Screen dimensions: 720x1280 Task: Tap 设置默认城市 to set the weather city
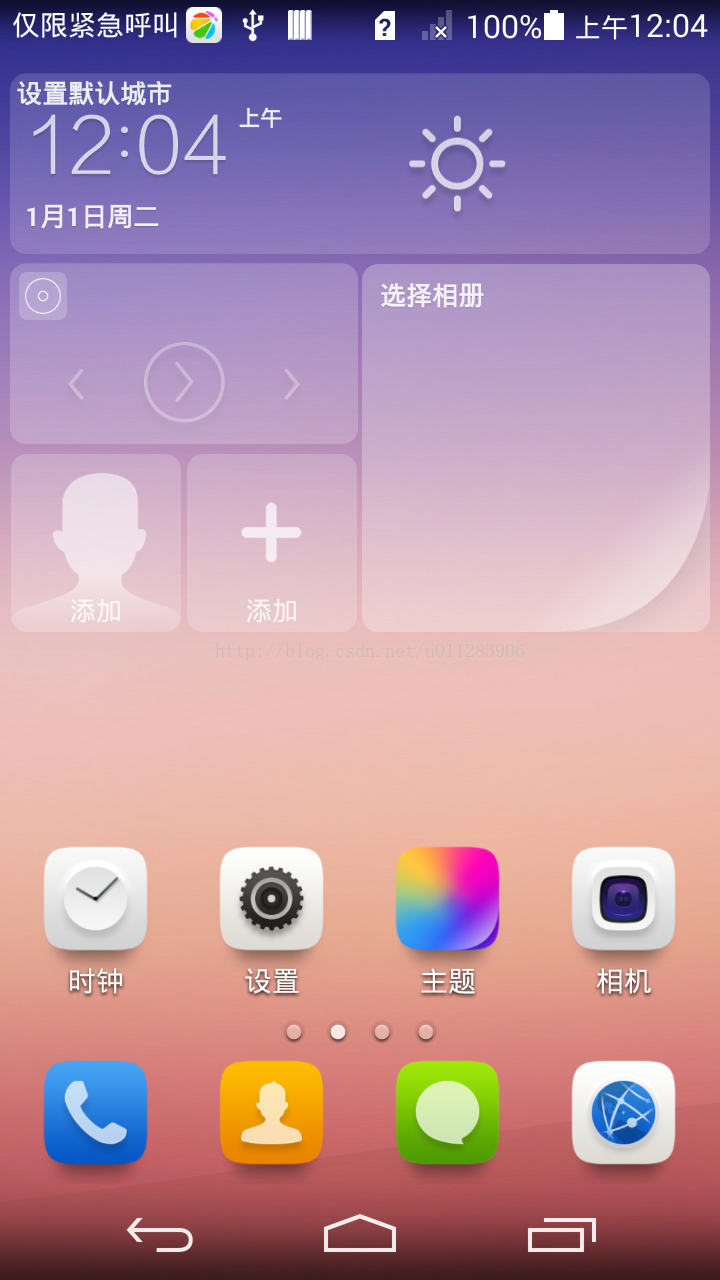tap(94, 93)
